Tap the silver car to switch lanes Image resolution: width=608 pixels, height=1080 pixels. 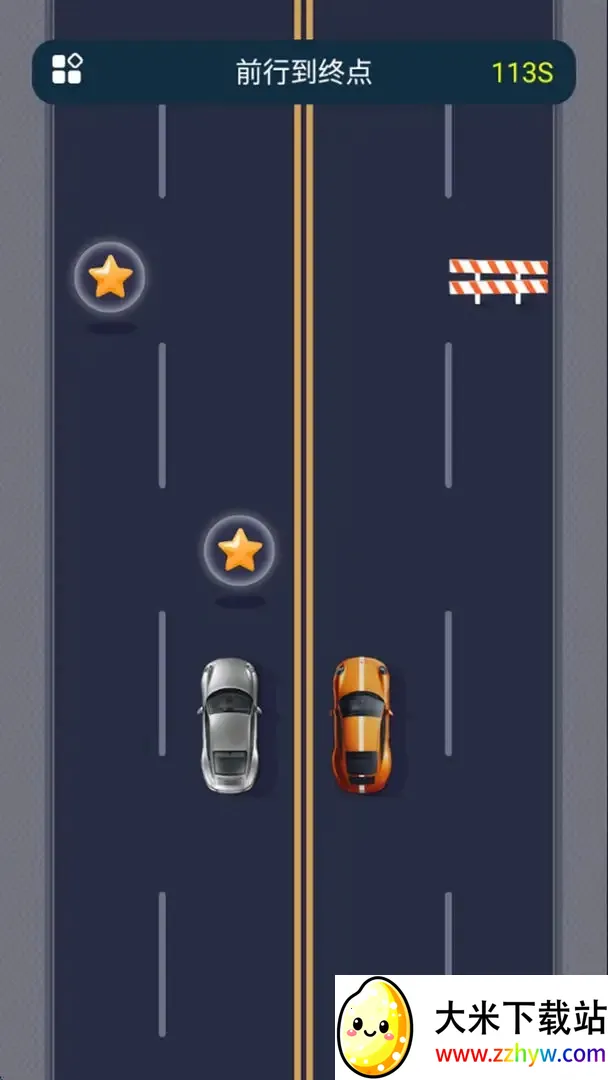point(229,725)
